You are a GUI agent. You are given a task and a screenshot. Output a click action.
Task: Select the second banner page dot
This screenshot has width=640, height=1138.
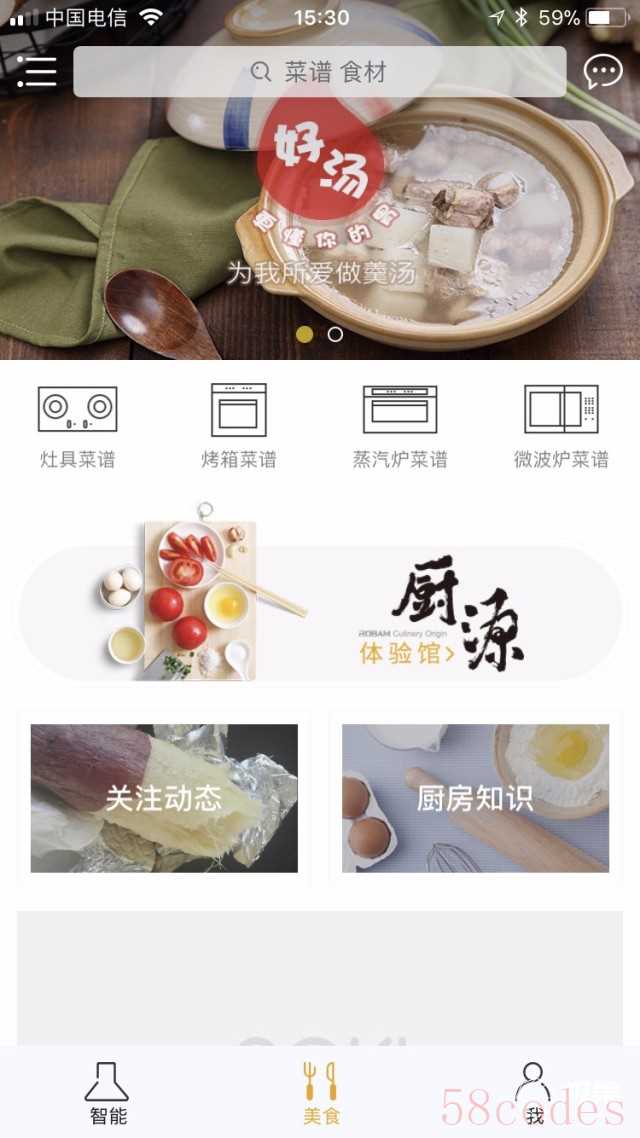coord(335,334)
